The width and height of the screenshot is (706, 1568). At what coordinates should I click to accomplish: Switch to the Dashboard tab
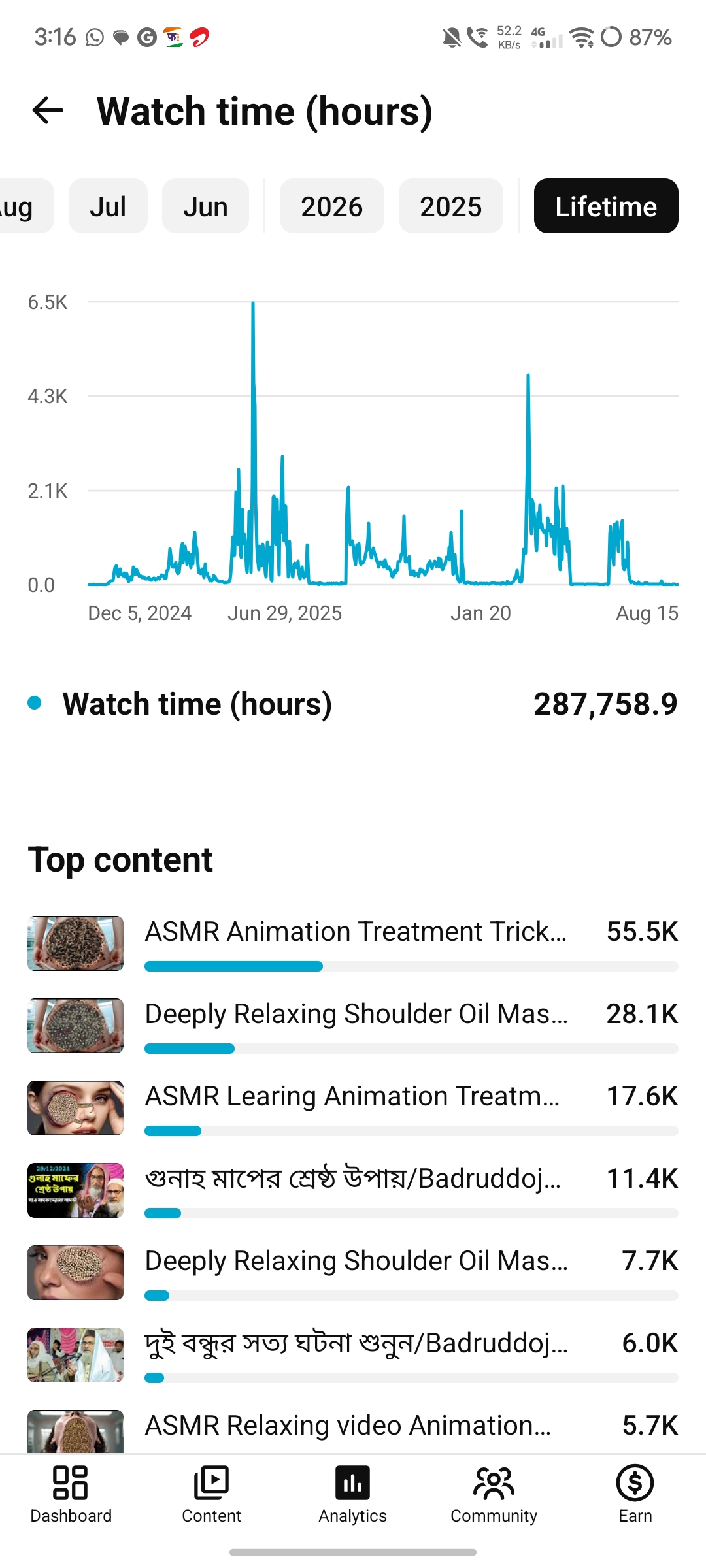click(x=71, y=1494)
